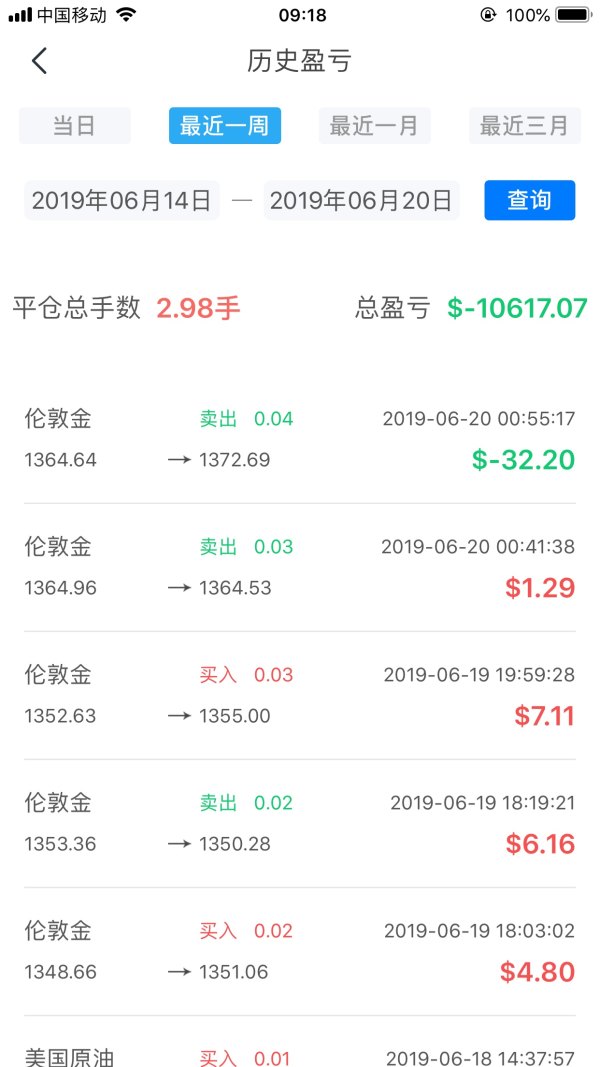Open the 伦敦金 trade at 18:03:02
The height and width of the screenshot is (1067, 600).
point(299,951)
